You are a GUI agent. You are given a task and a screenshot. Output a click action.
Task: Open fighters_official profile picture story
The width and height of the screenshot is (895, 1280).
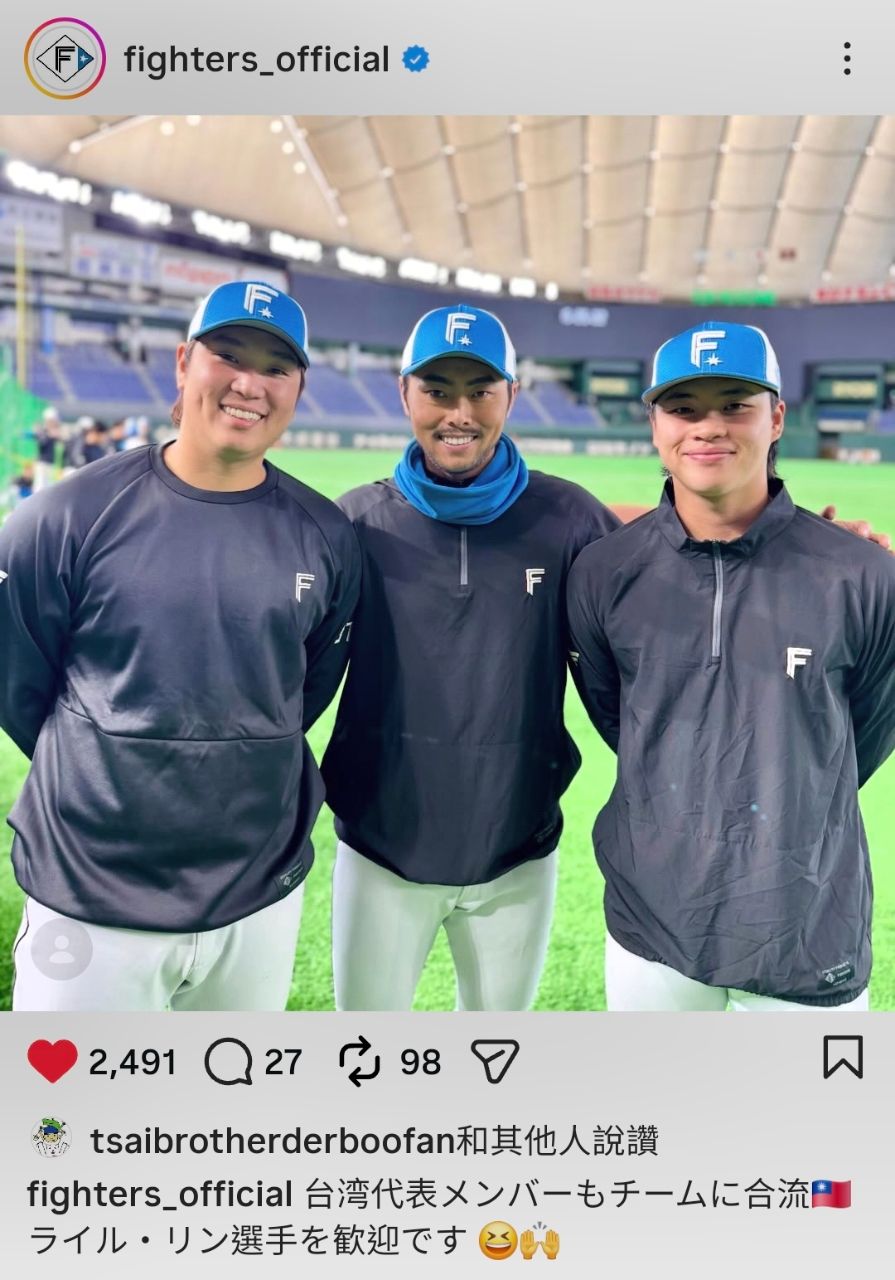(64, 58)
